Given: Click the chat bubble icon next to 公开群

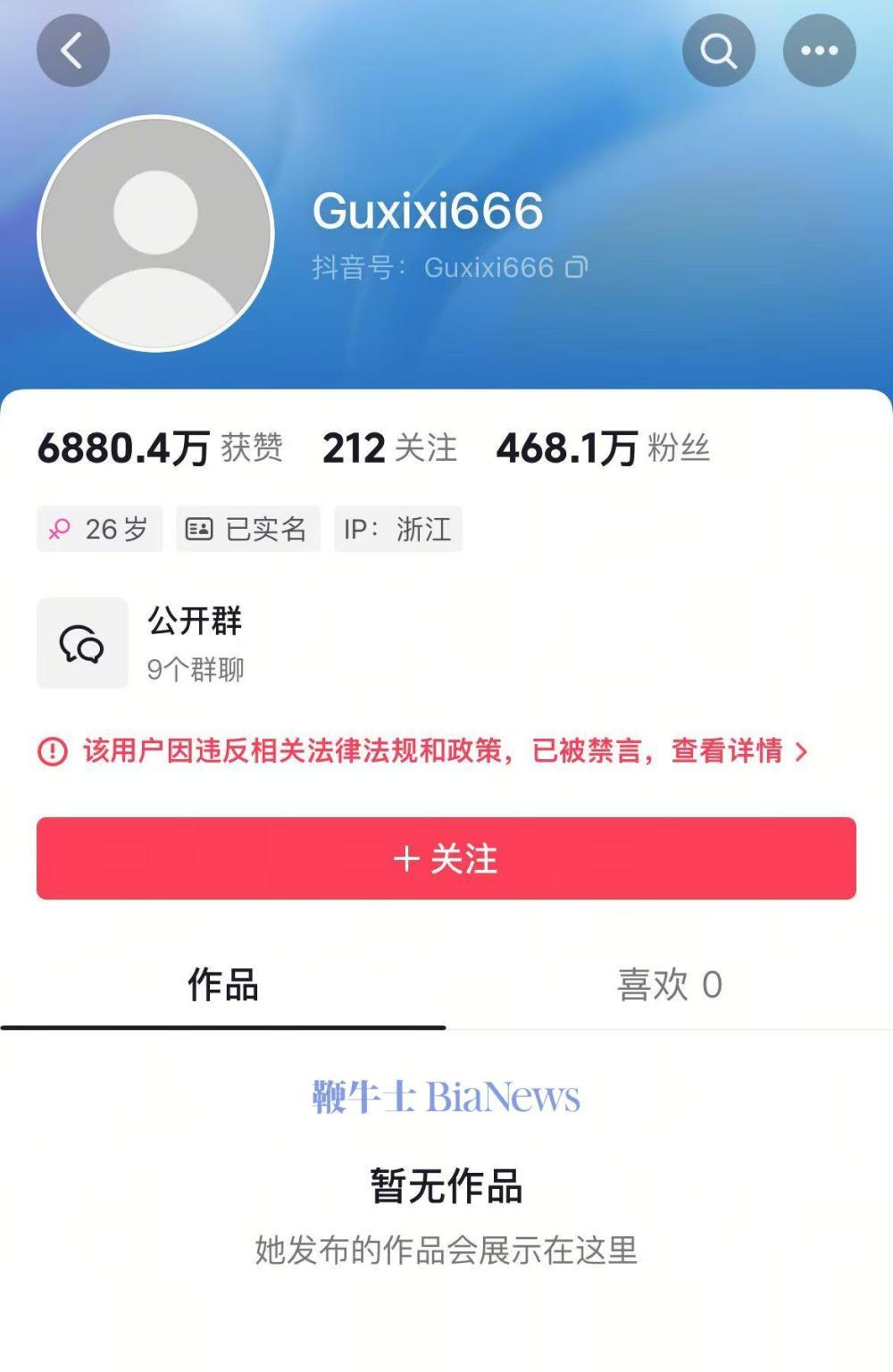Looking at the screenshot, I should pyautogui.click(x=81, y=643).
